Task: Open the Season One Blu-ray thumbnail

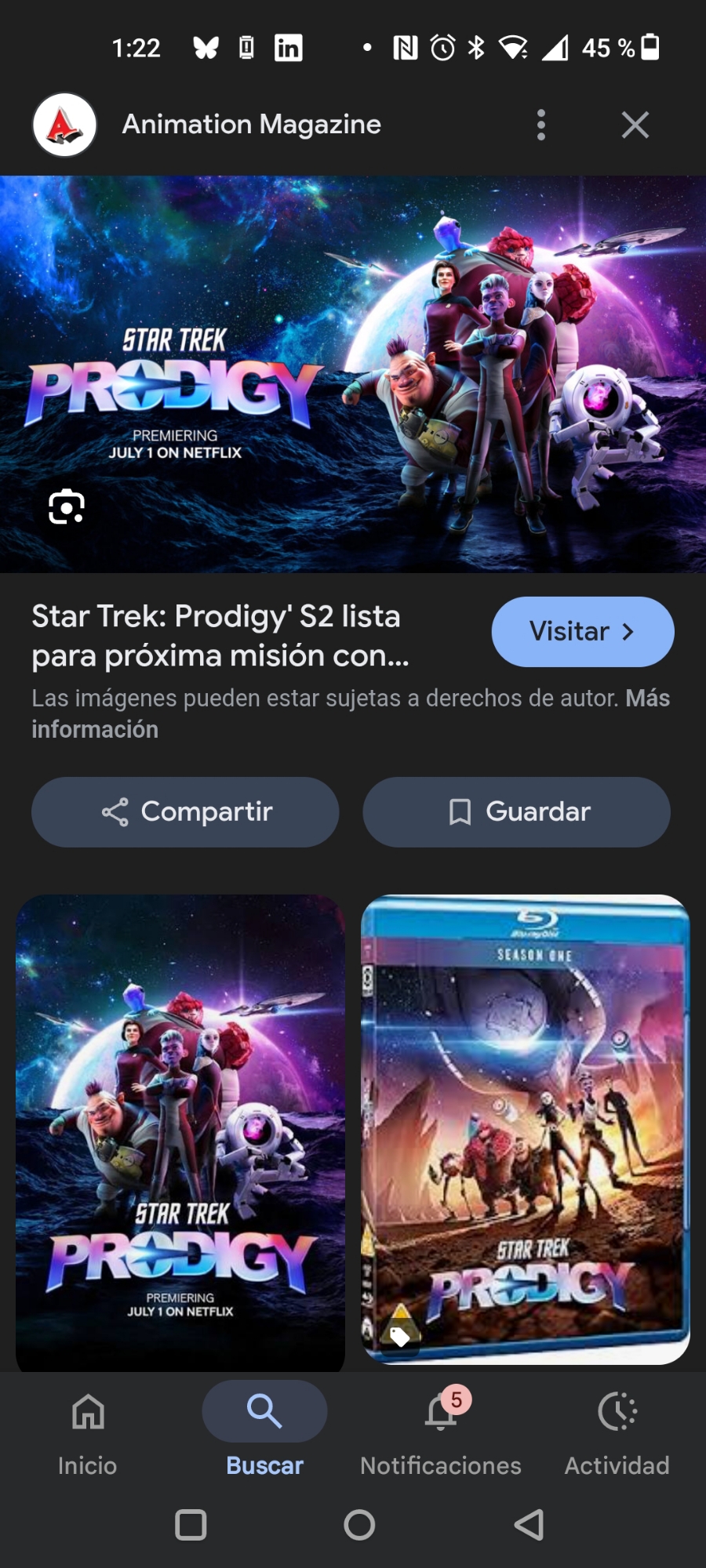Action: (x=525, y=1129)
